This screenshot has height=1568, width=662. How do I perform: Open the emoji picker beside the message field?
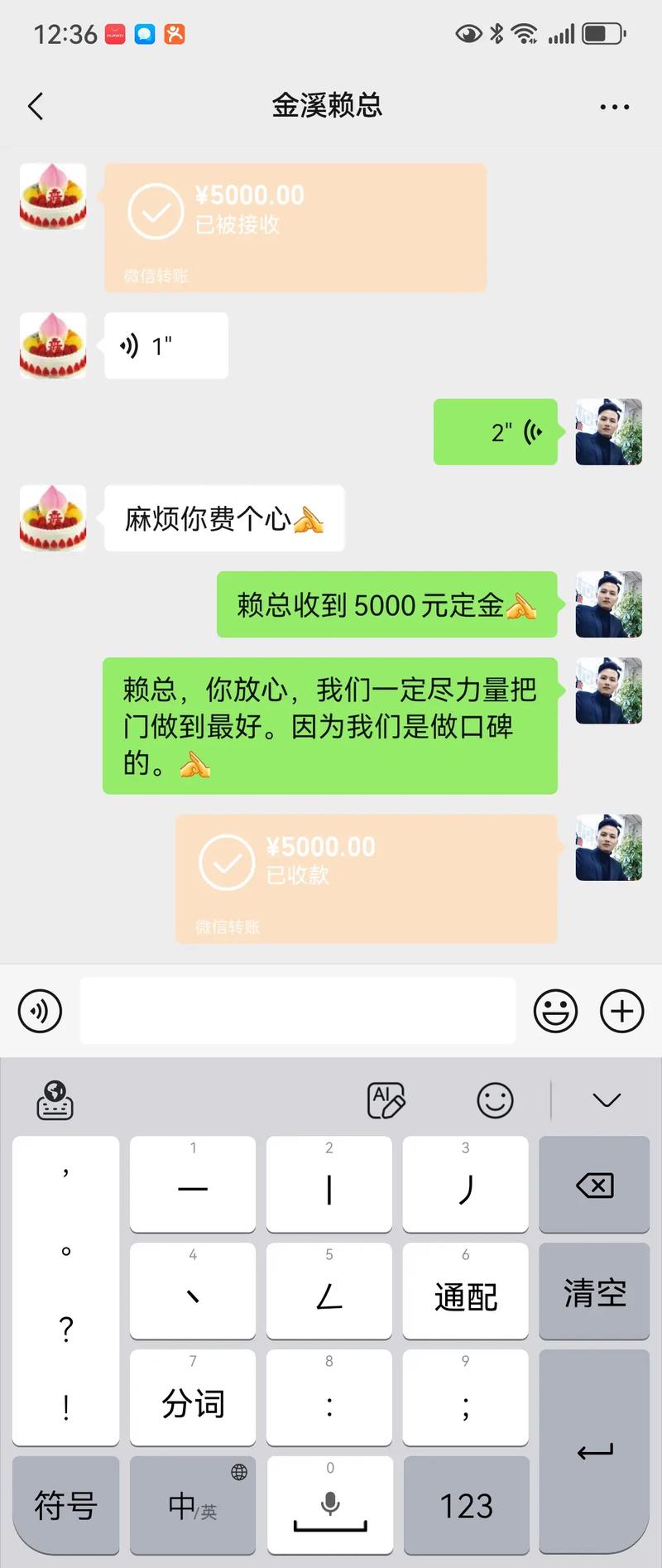coord(557,1011)
